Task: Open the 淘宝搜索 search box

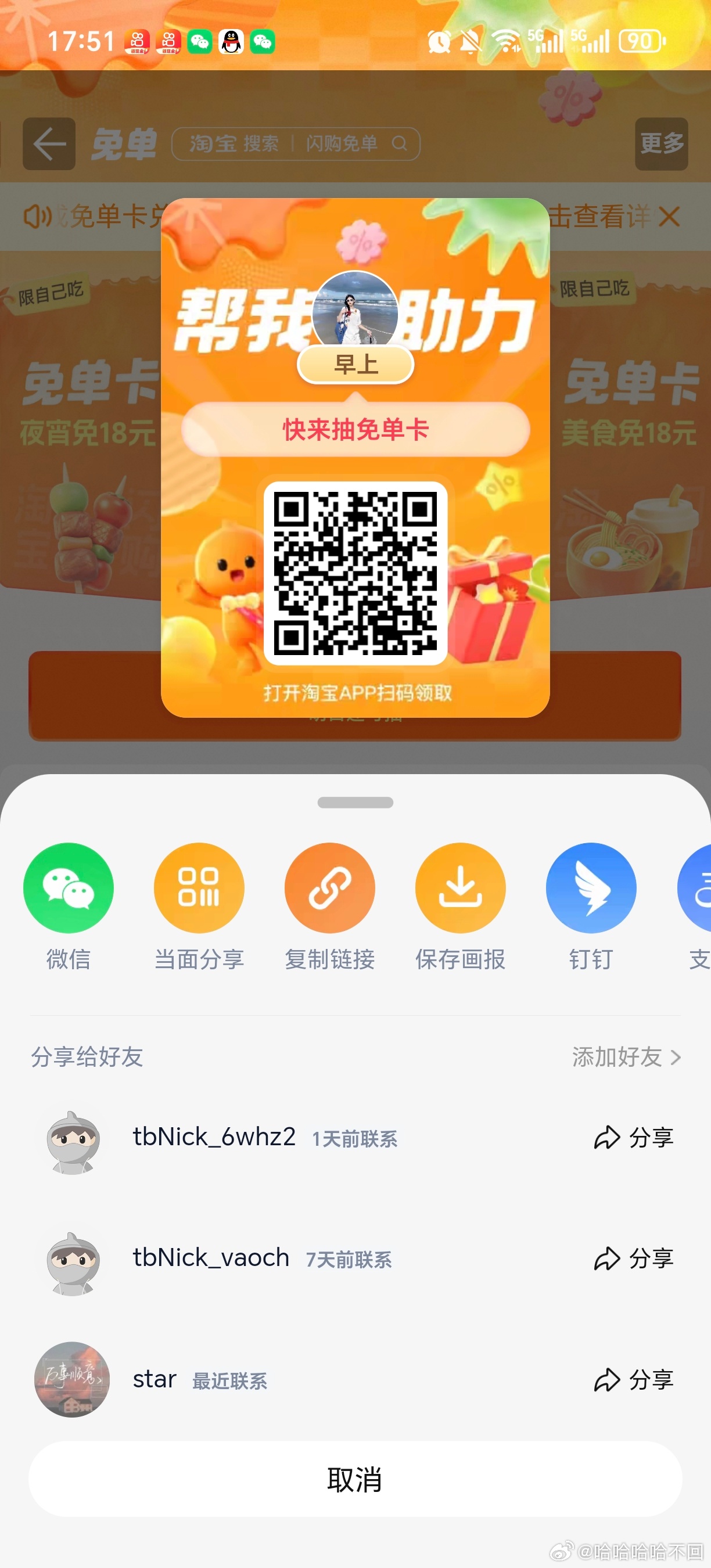Action: pos(296,143)
